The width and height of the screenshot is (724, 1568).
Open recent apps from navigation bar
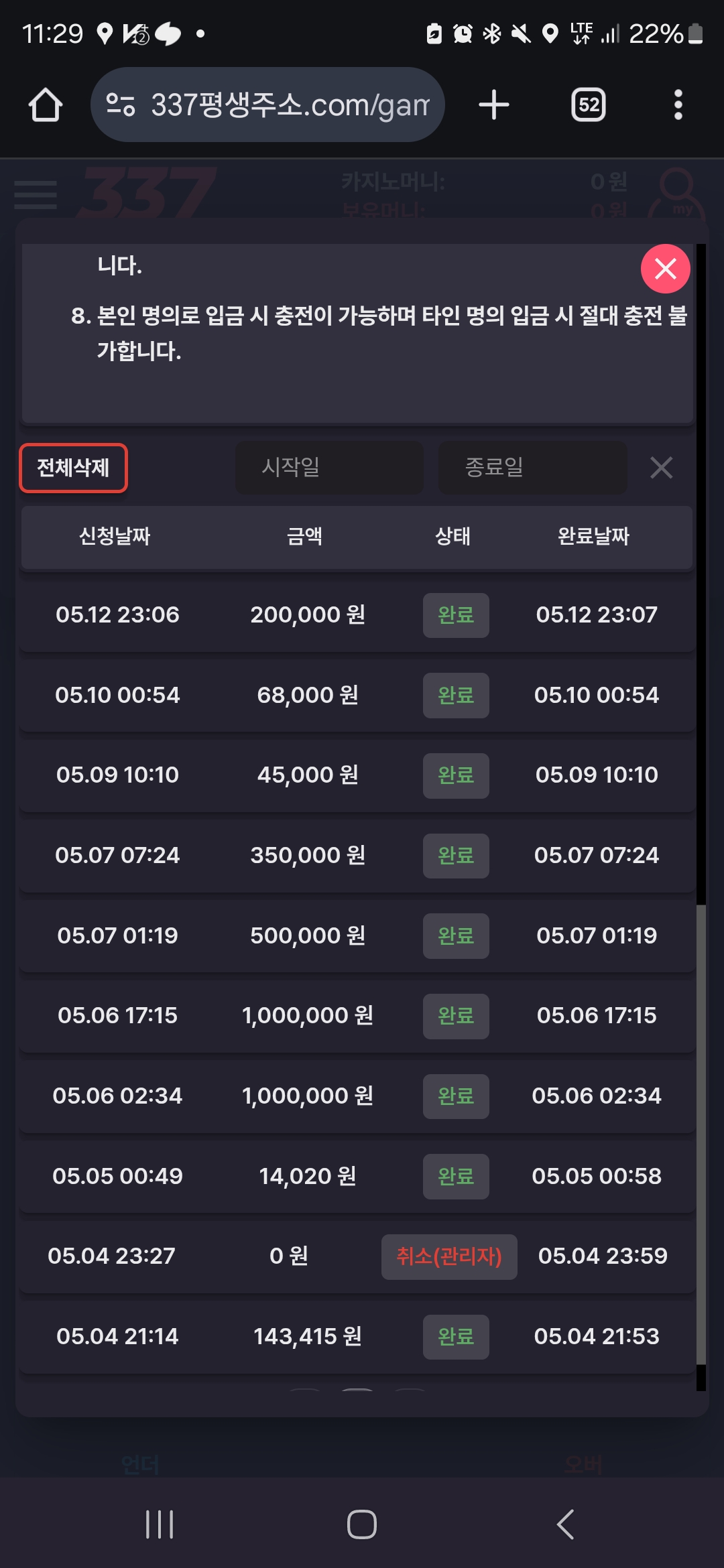(160, 1524)
